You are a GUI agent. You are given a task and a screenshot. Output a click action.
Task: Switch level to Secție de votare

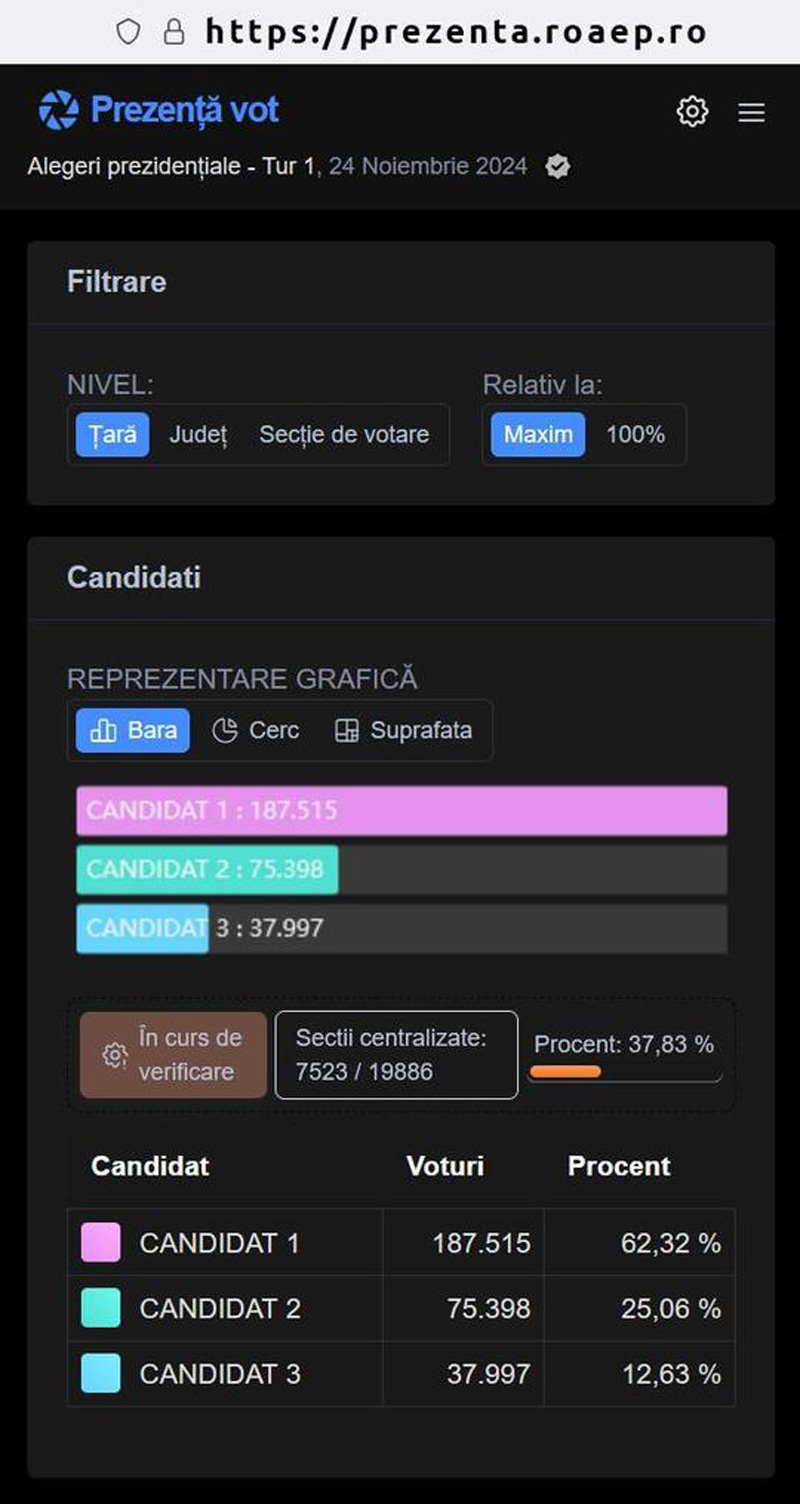click(344, 435)
